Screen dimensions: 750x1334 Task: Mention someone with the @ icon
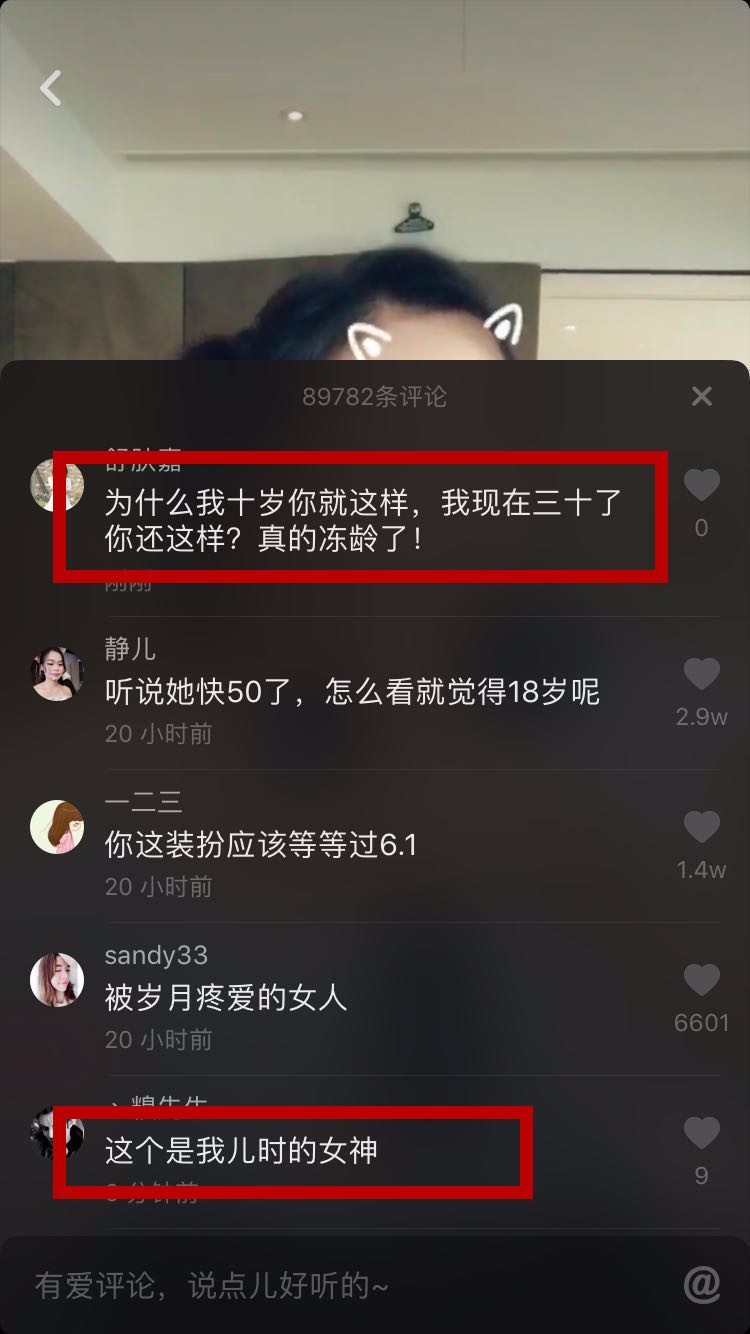point(702,1285)
